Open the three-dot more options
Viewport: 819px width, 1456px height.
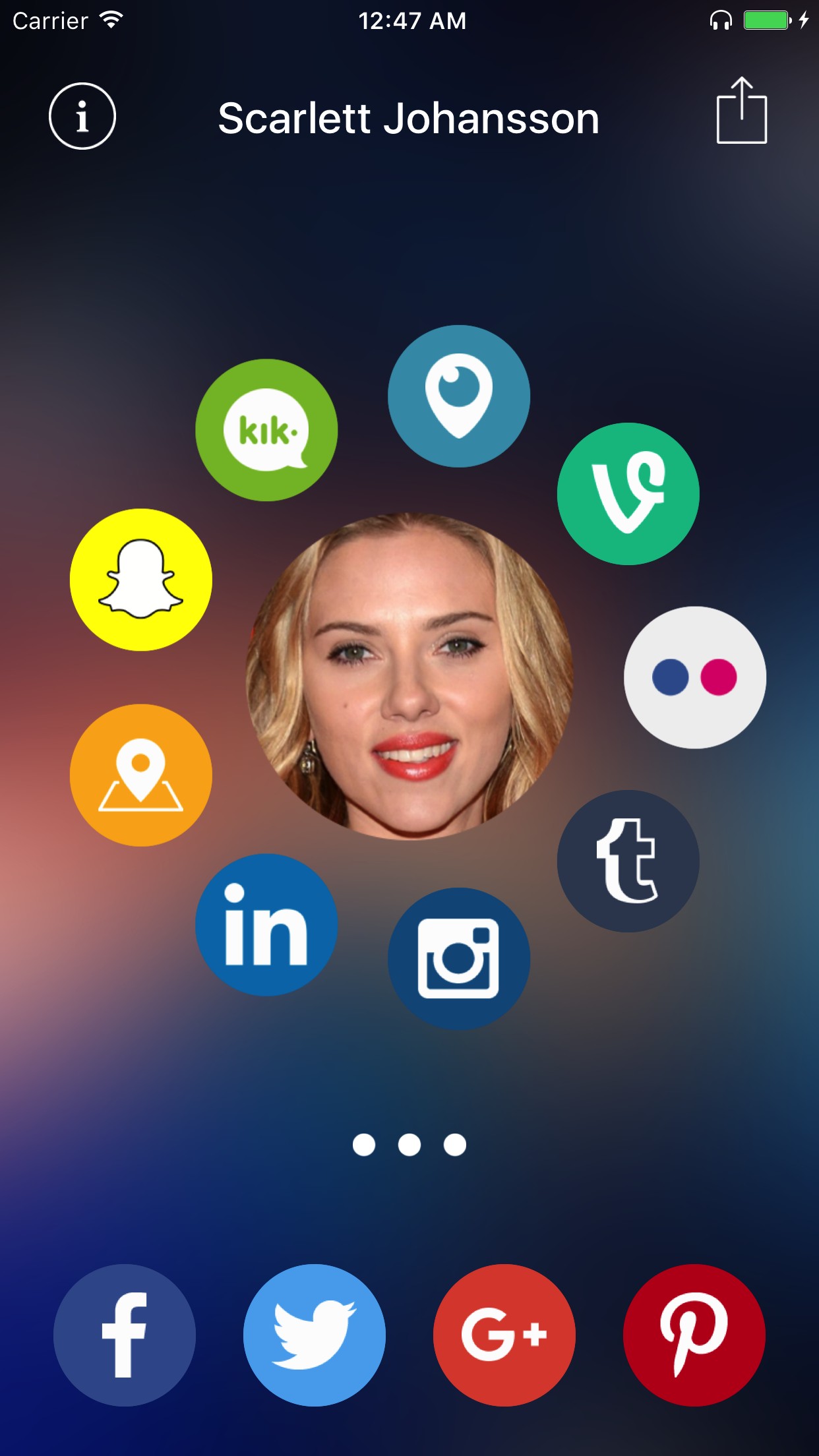point(409,1145)
